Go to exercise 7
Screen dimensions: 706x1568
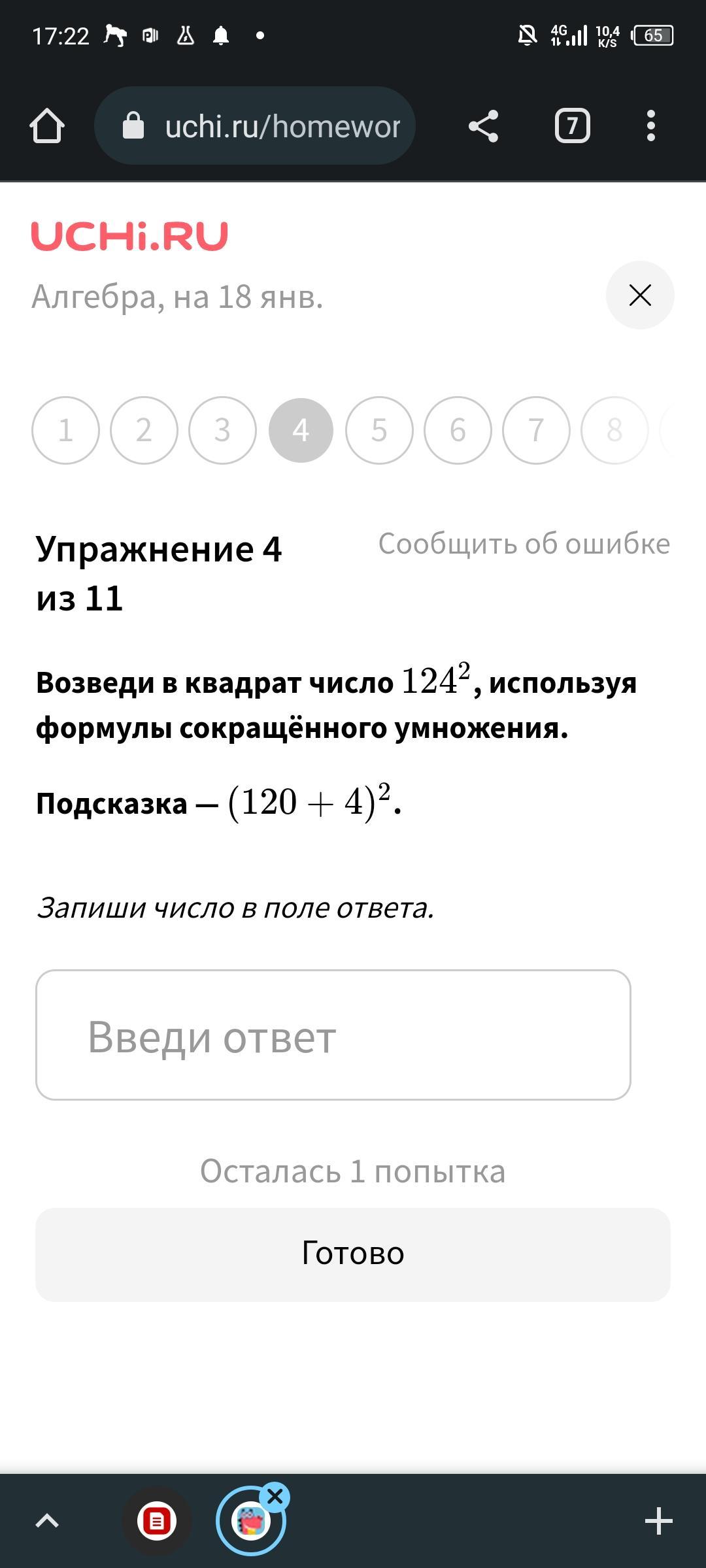pos(536,430)
